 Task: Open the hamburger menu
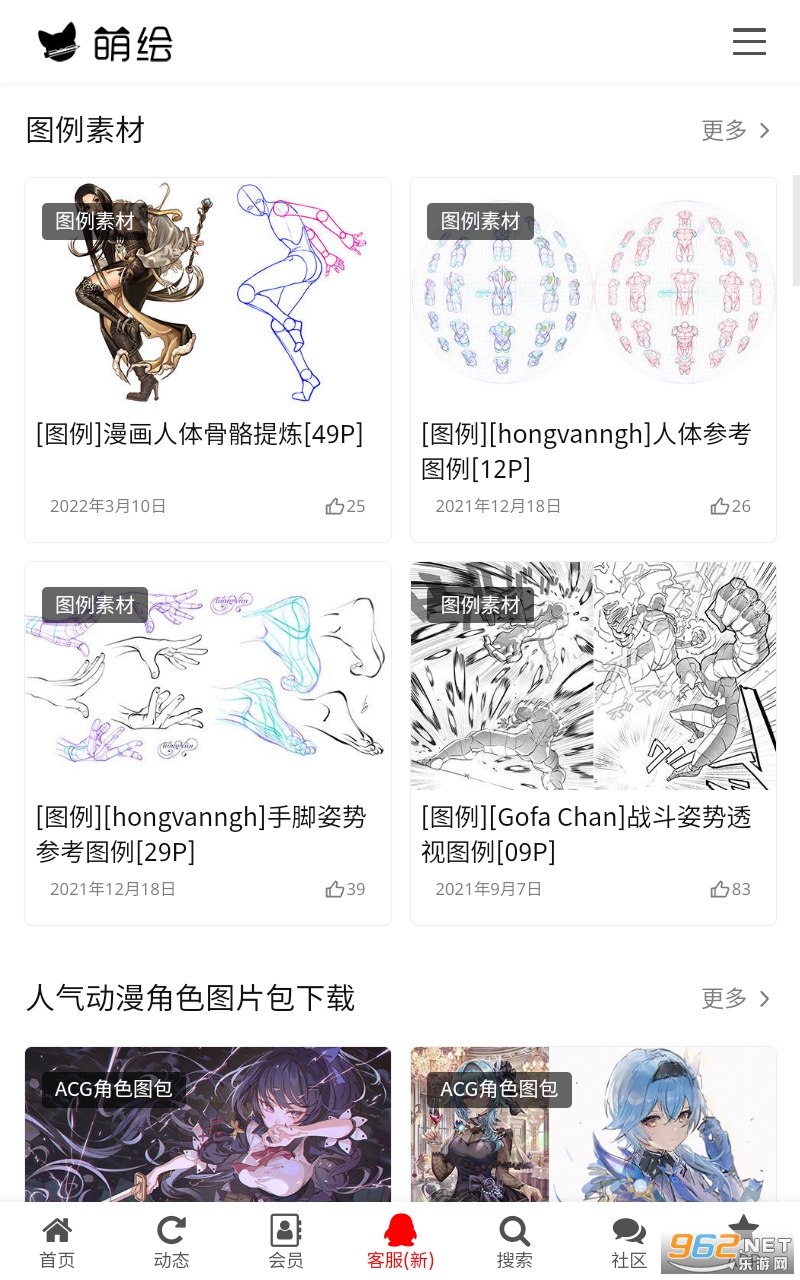coord(749,42)
